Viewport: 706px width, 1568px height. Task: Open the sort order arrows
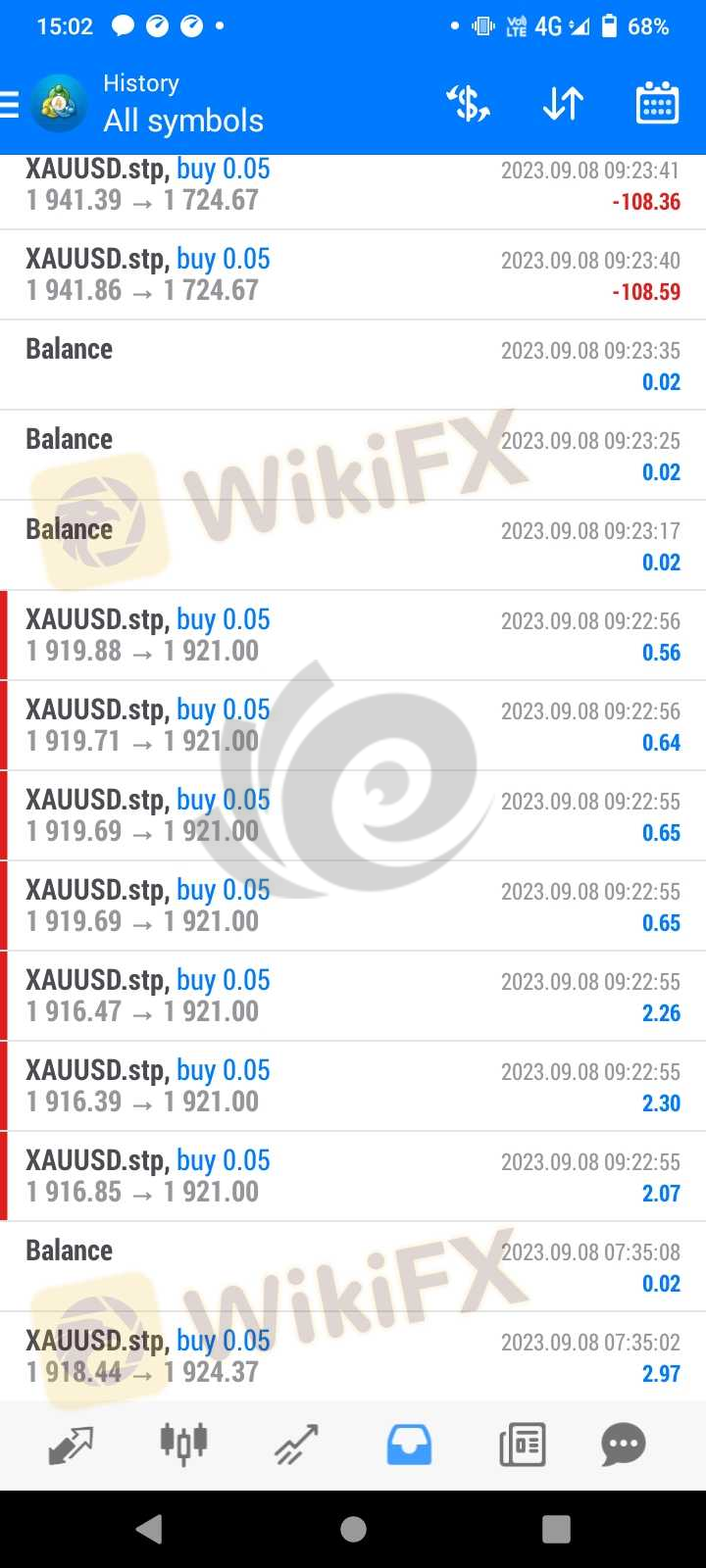click(563, 104)
